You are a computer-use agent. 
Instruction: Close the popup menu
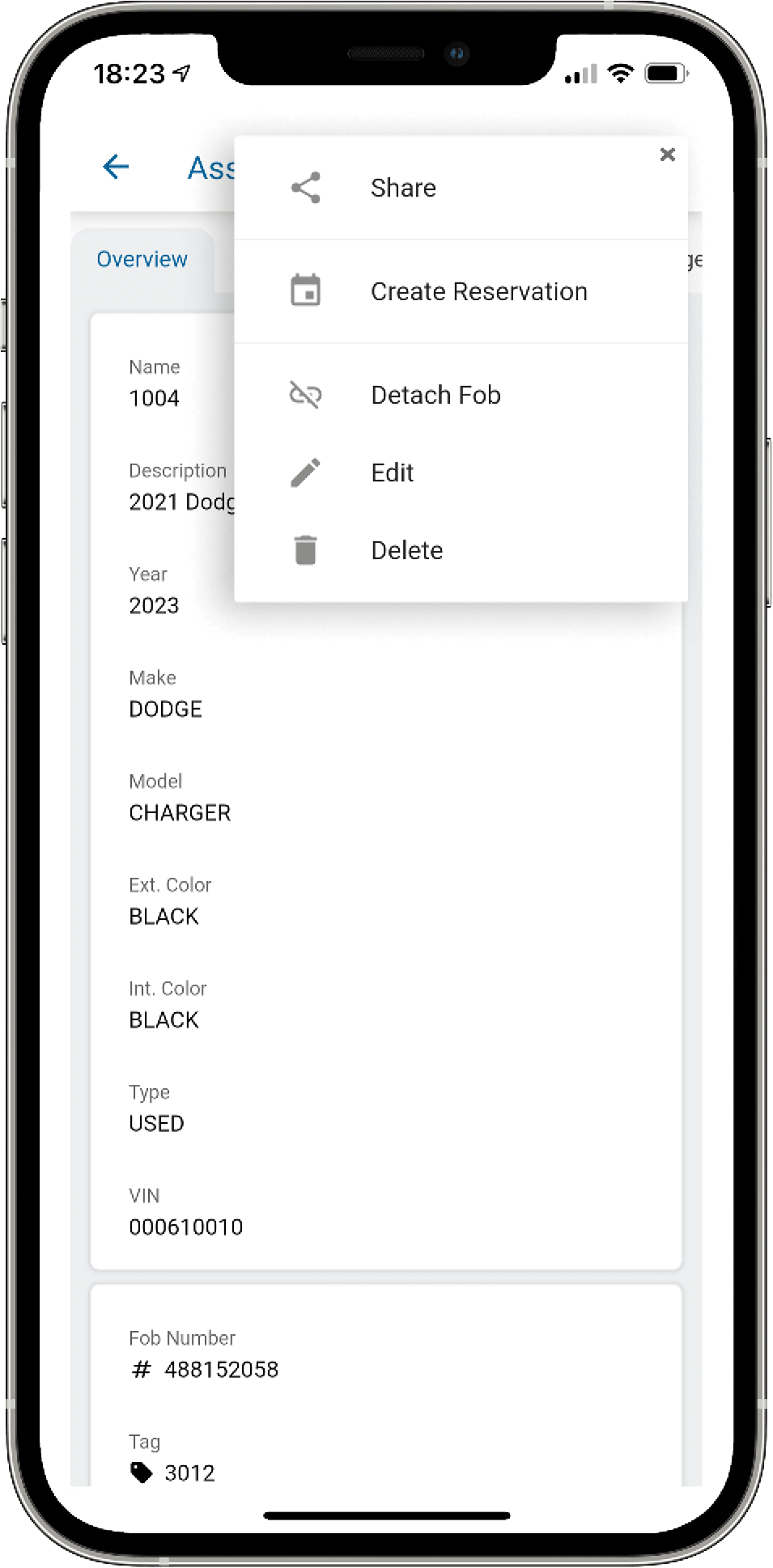[x=667, y=155]
